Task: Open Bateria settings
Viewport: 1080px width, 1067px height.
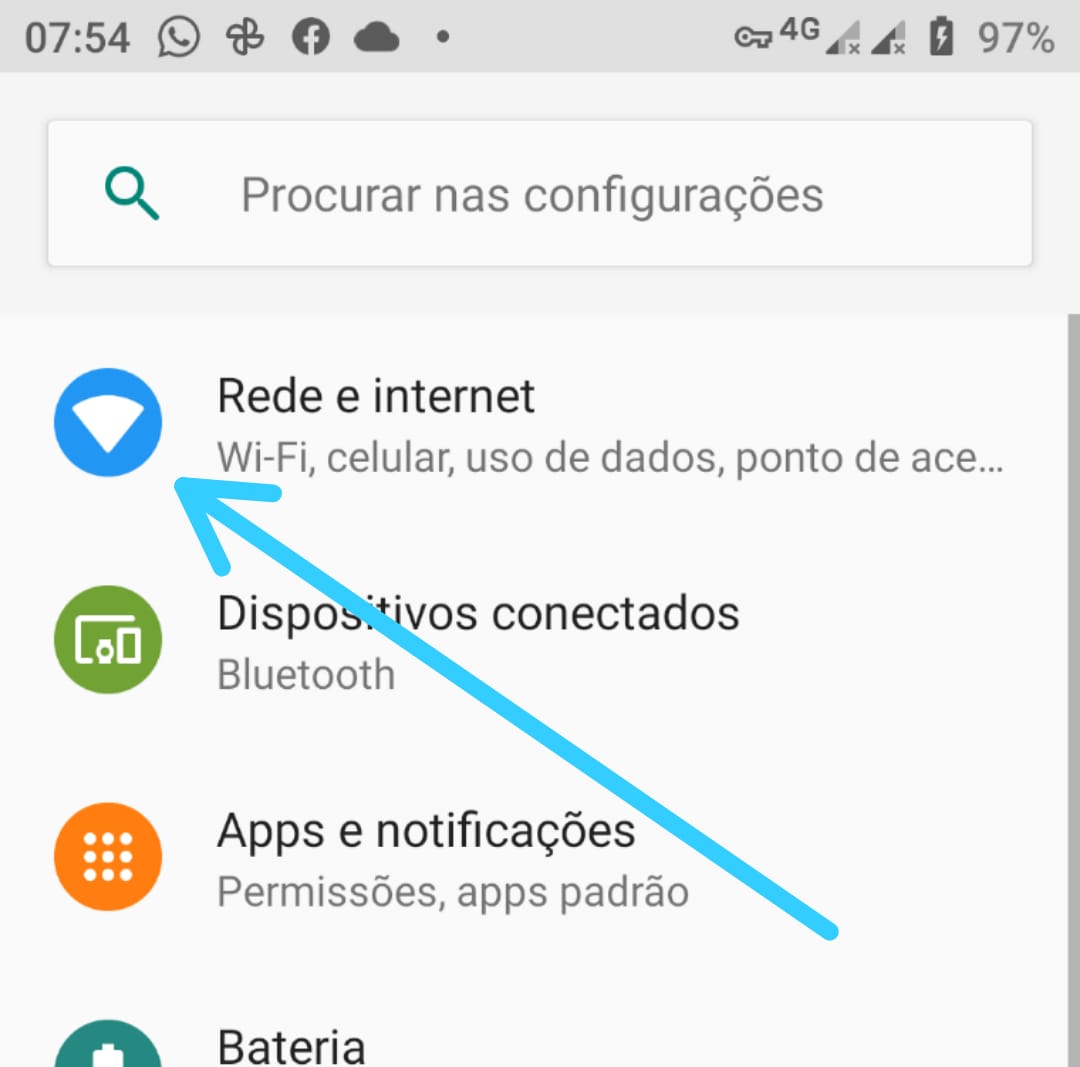Action: (534, 1017)
